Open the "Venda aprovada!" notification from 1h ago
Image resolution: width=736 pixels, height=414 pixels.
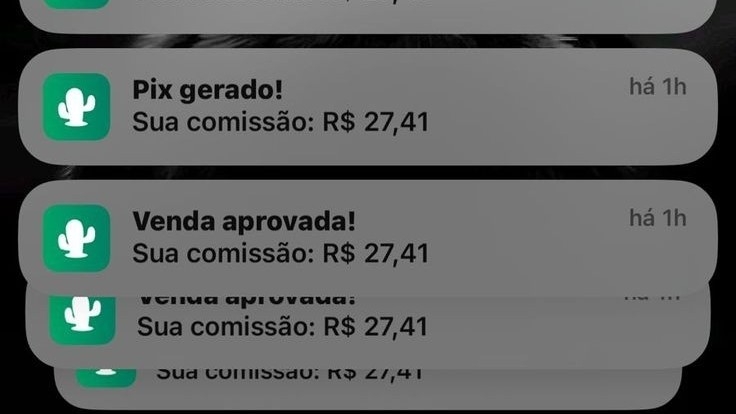click(367, 237)
